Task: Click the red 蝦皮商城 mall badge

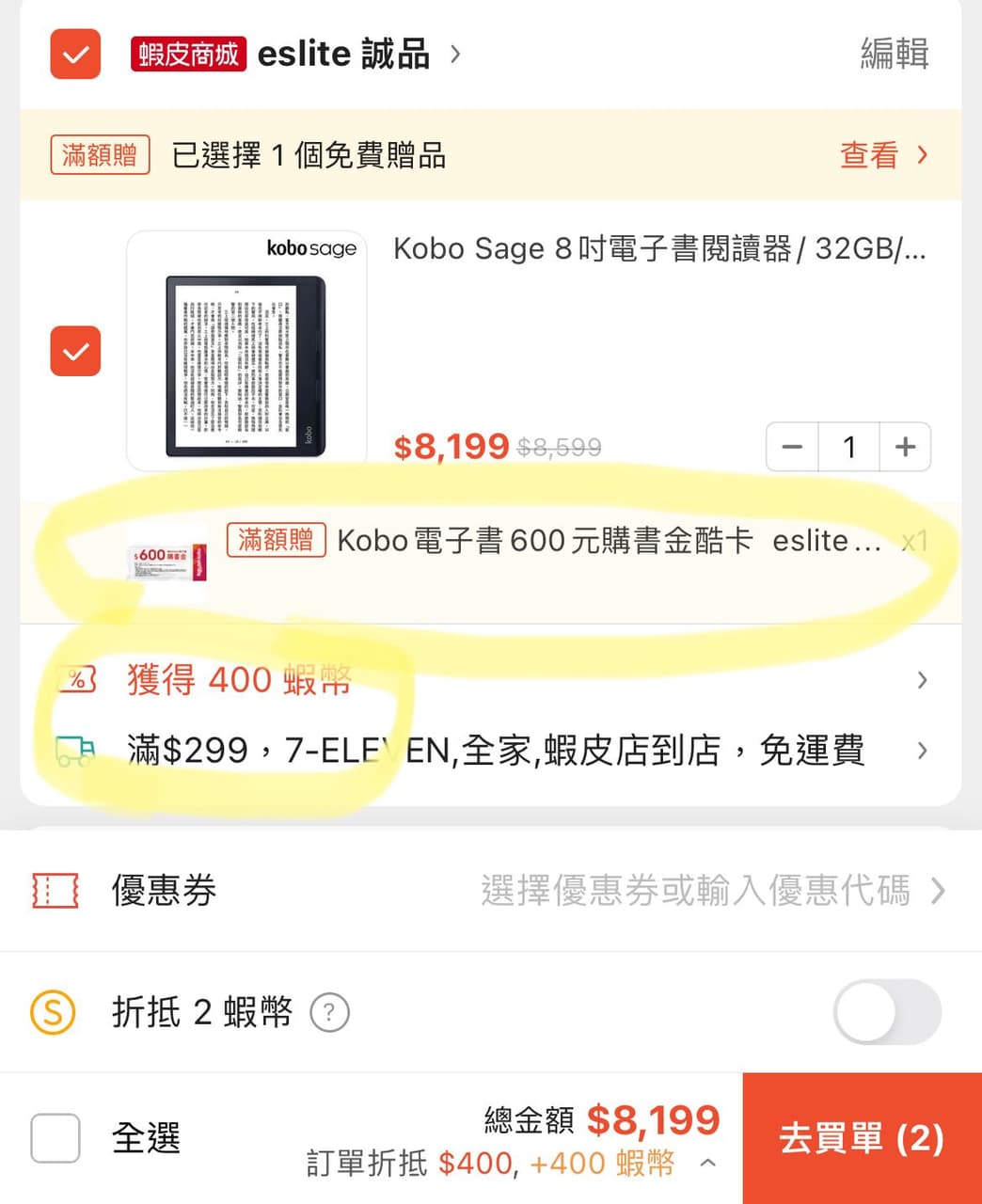Action: click(188, 54)
